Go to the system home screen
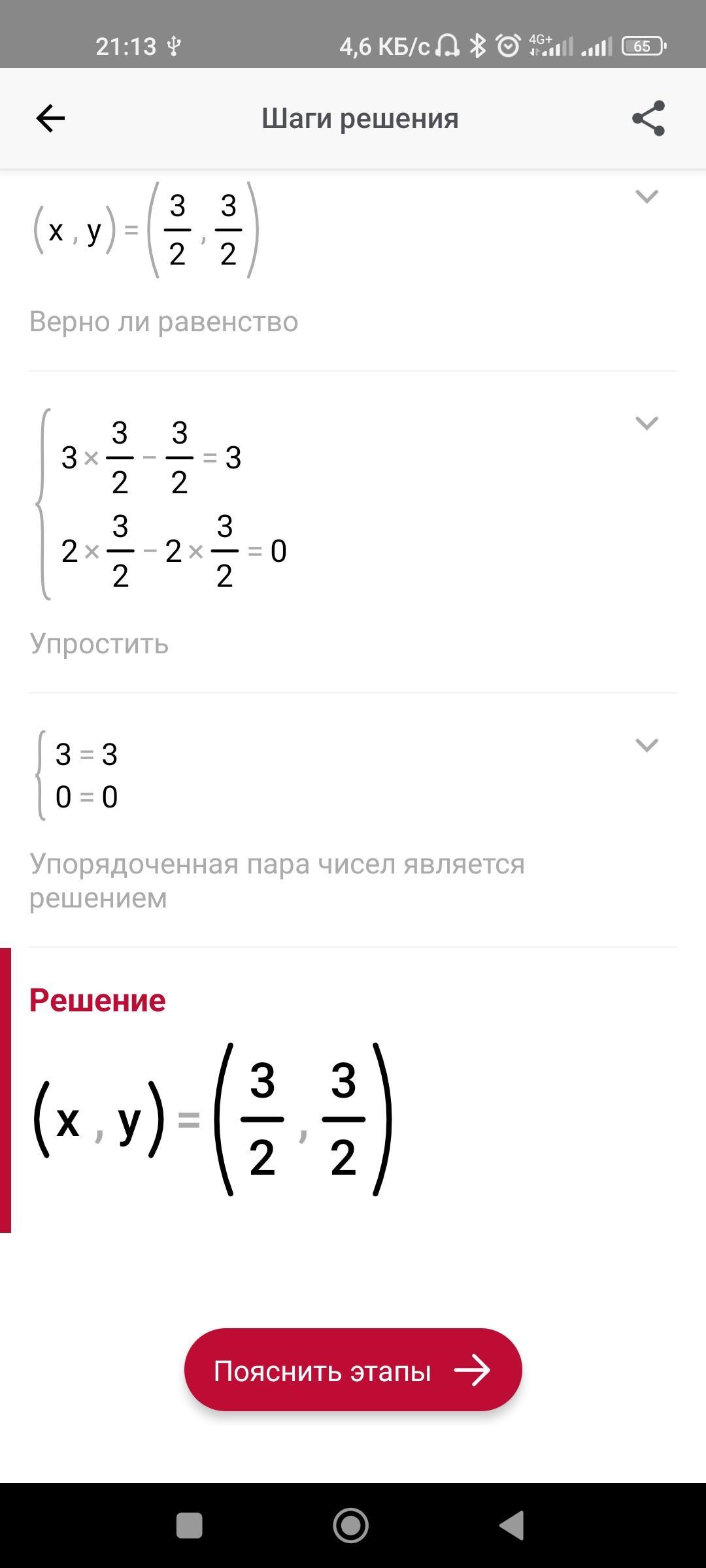 coord(351,1526)
